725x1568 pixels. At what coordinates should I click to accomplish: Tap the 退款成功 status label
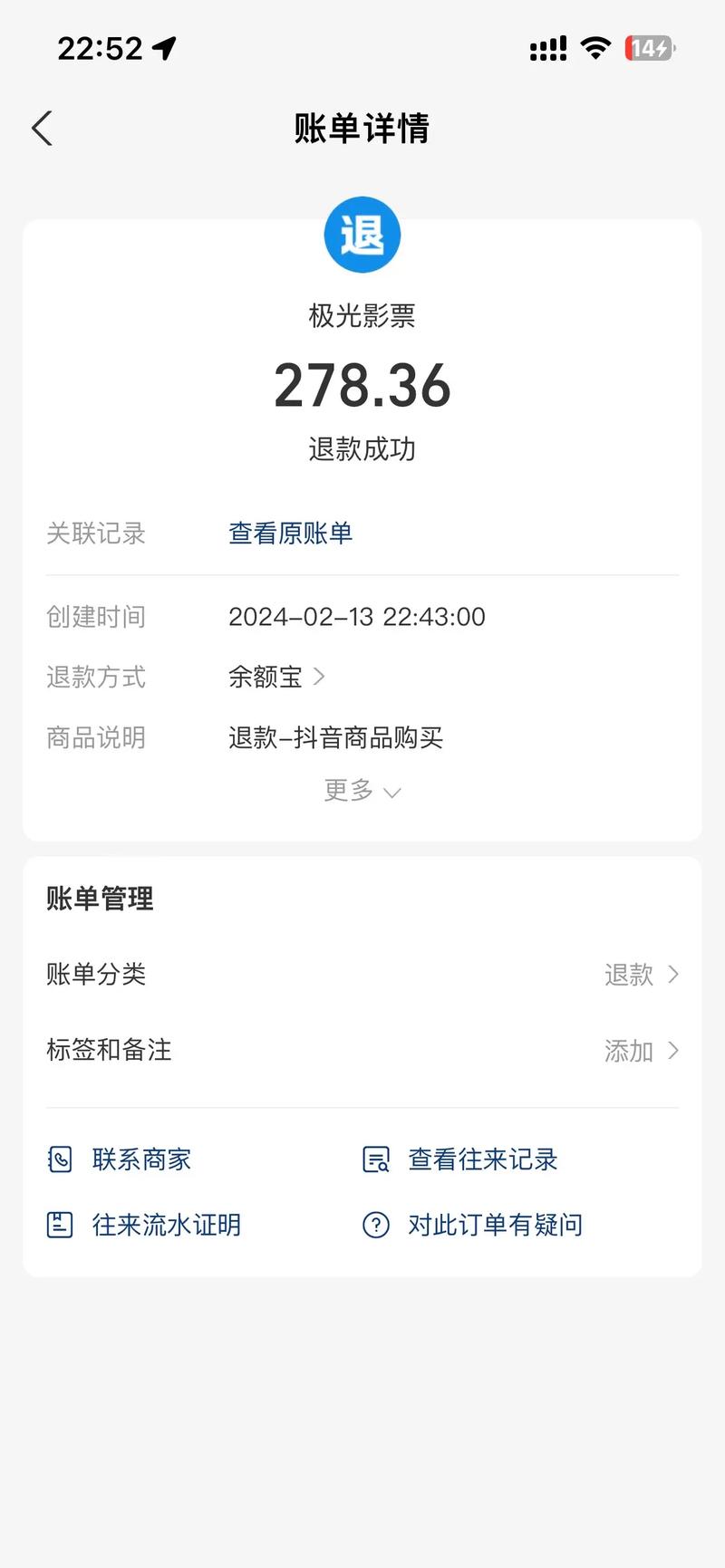(x=362, y=448)
